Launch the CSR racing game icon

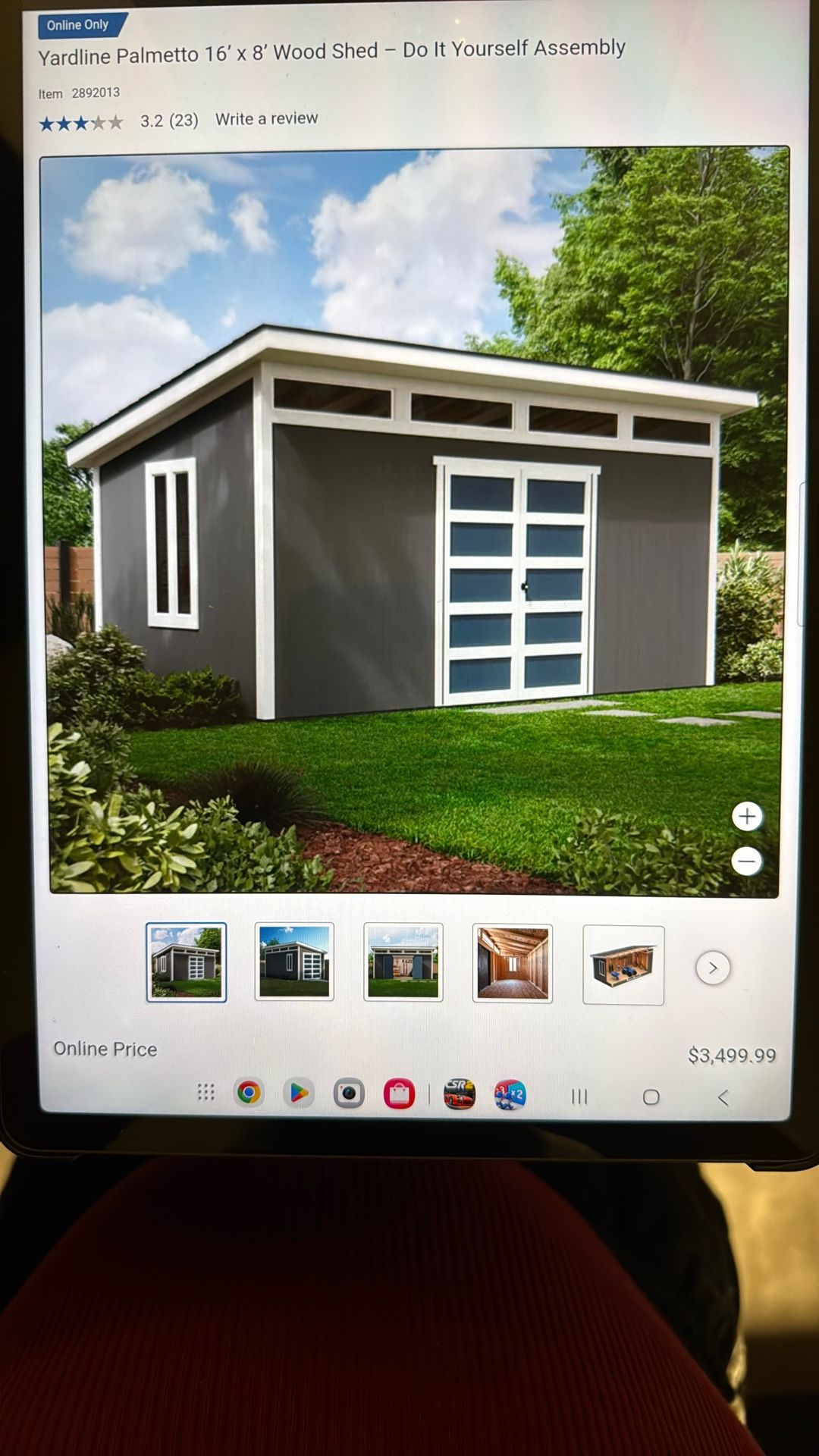(459, 1094)
